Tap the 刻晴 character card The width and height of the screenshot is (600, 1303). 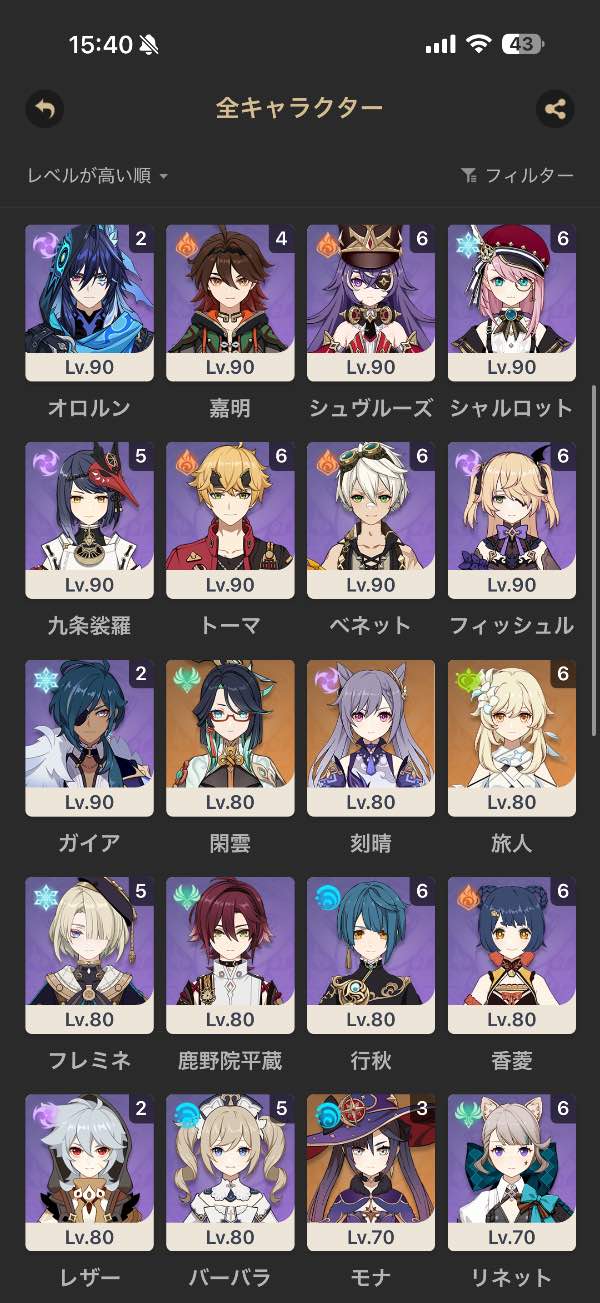coord(371,738)
